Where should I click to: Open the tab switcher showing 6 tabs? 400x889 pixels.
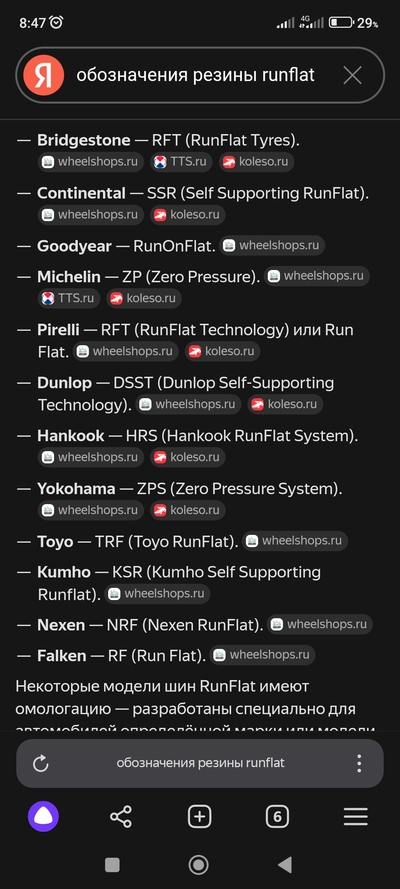[277, 816]
